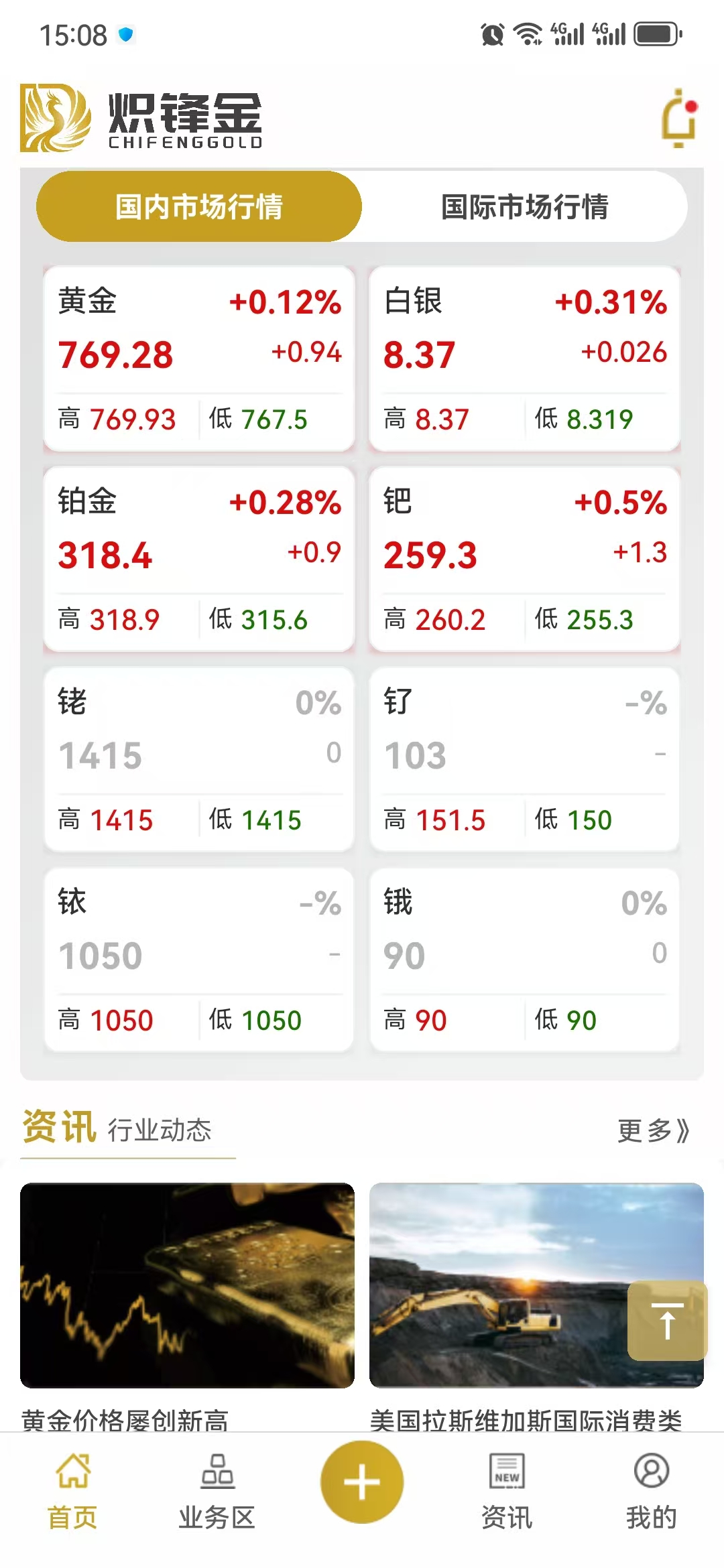
Task: Tap the back-to-top arrow button
Action: coord(667,1318)
